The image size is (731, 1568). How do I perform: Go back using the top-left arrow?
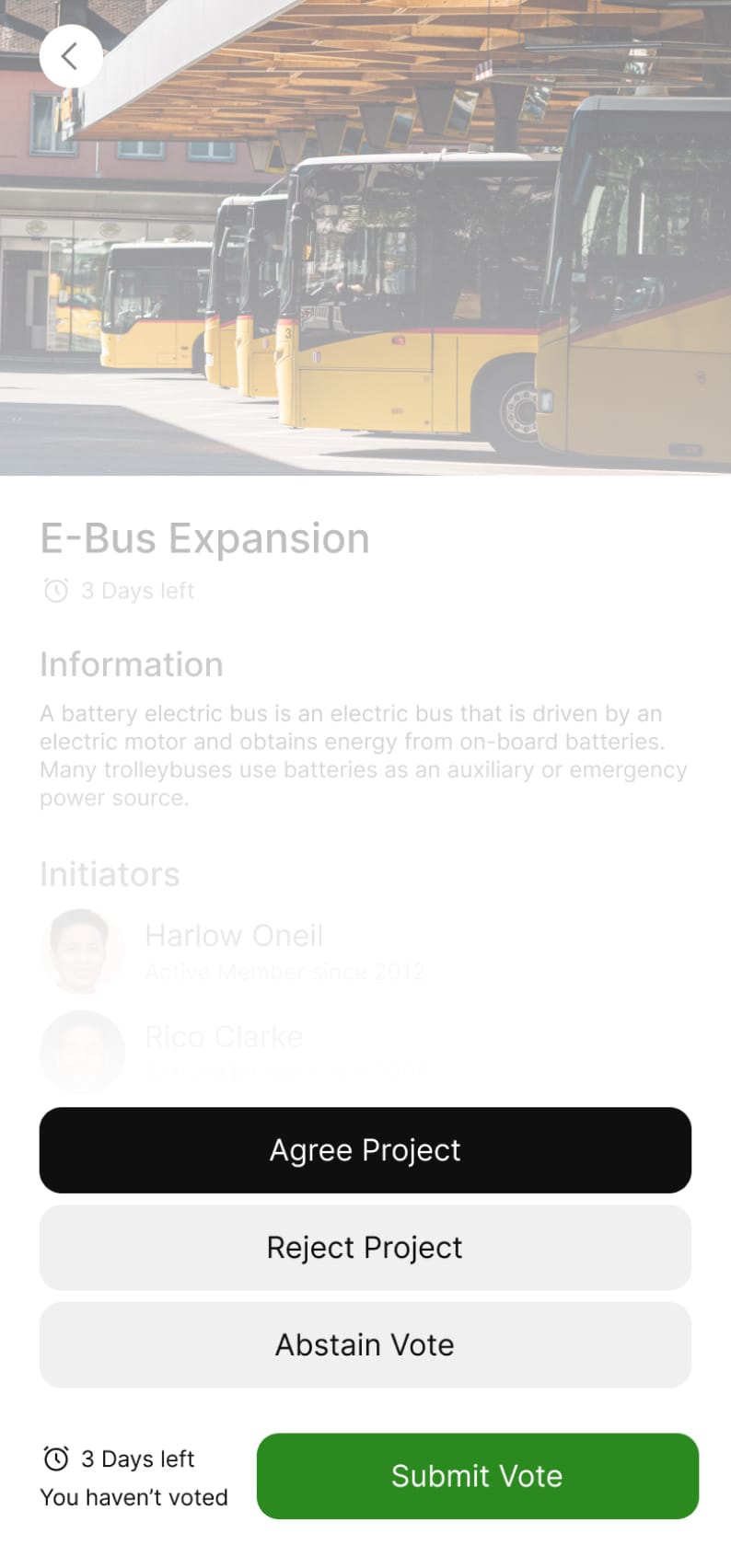click(x=70, y=56)
